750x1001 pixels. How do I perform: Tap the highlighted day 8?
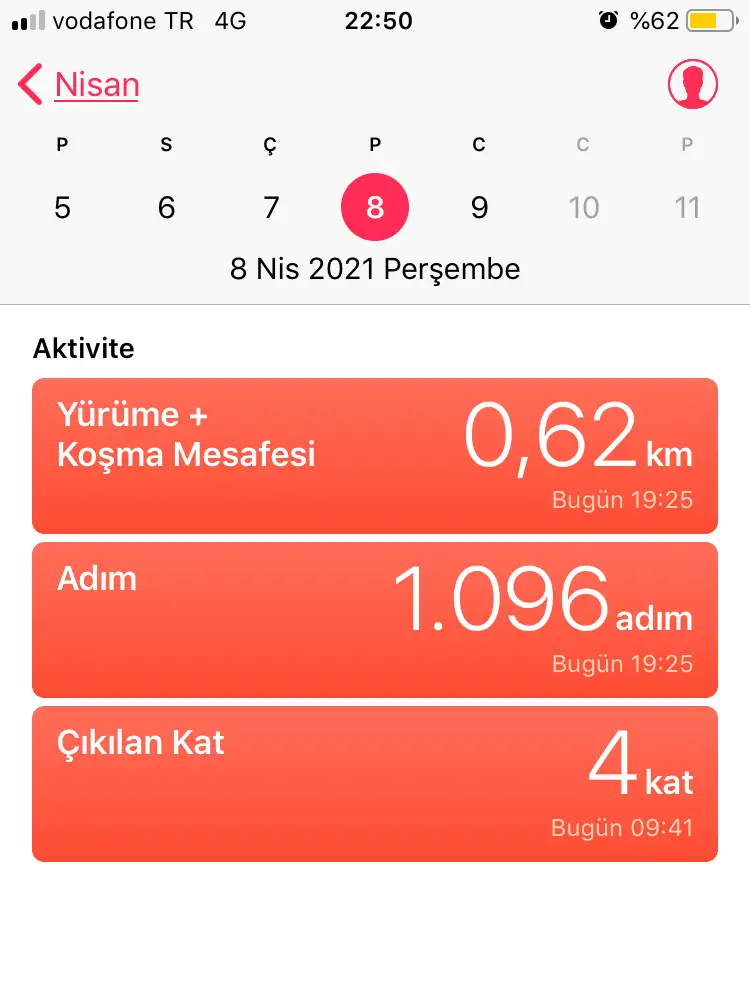point(375,208)
